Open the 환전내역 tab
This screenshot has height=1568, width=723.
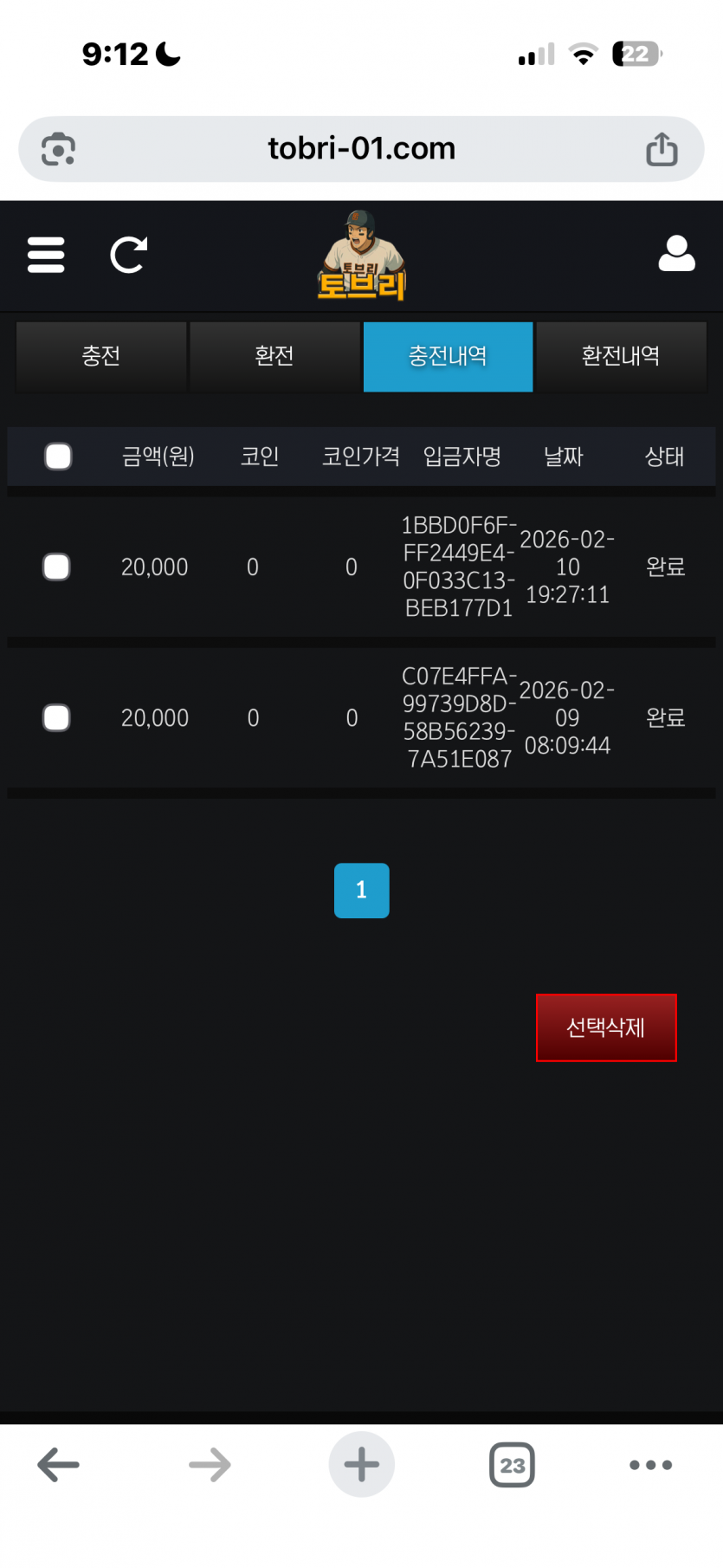click(621, 356)
